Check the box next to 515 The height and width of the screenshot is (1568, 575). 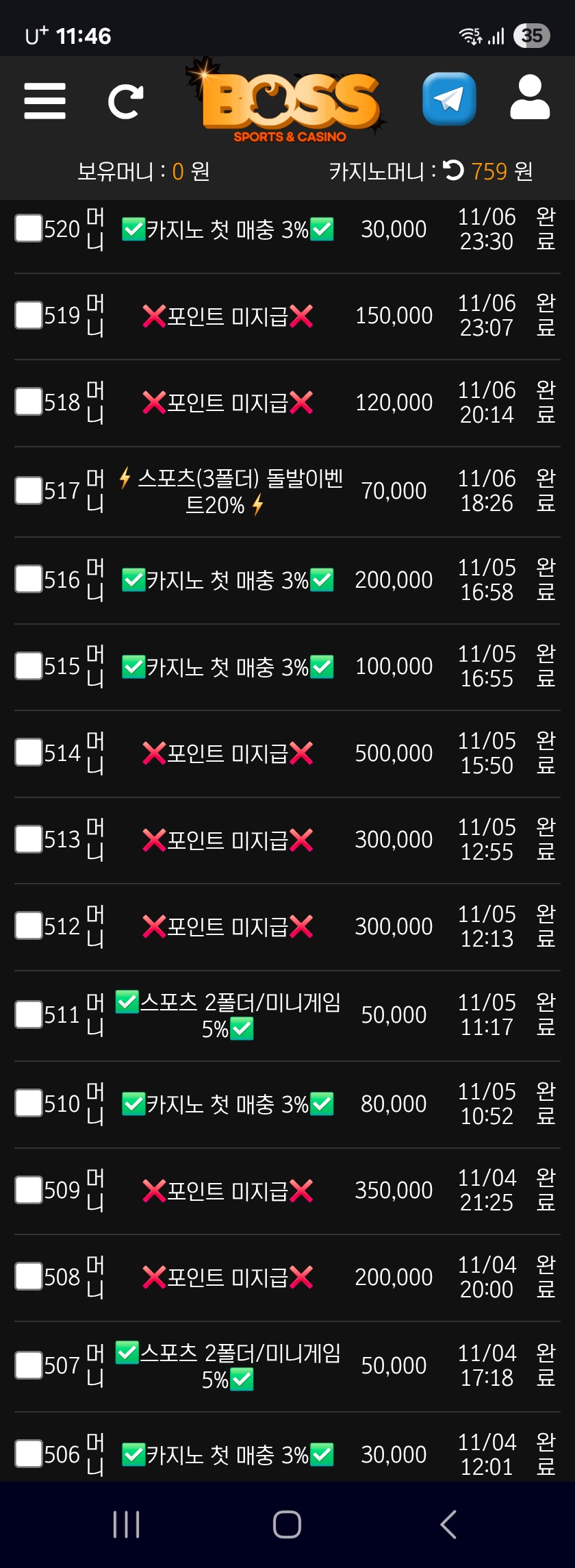click(x=29, y=665)
